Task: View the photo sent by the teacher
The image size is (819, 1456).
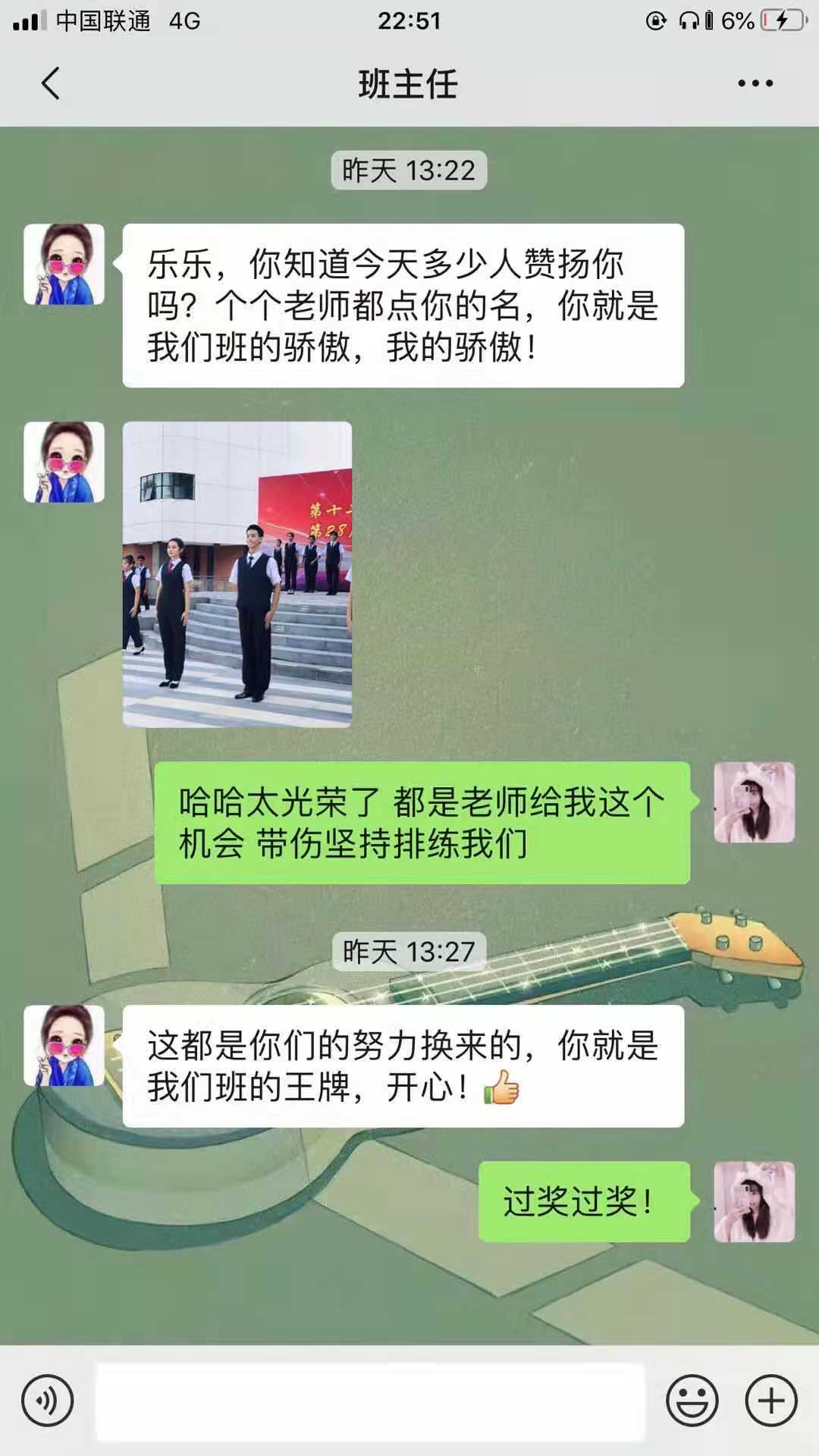Action: 237,574
